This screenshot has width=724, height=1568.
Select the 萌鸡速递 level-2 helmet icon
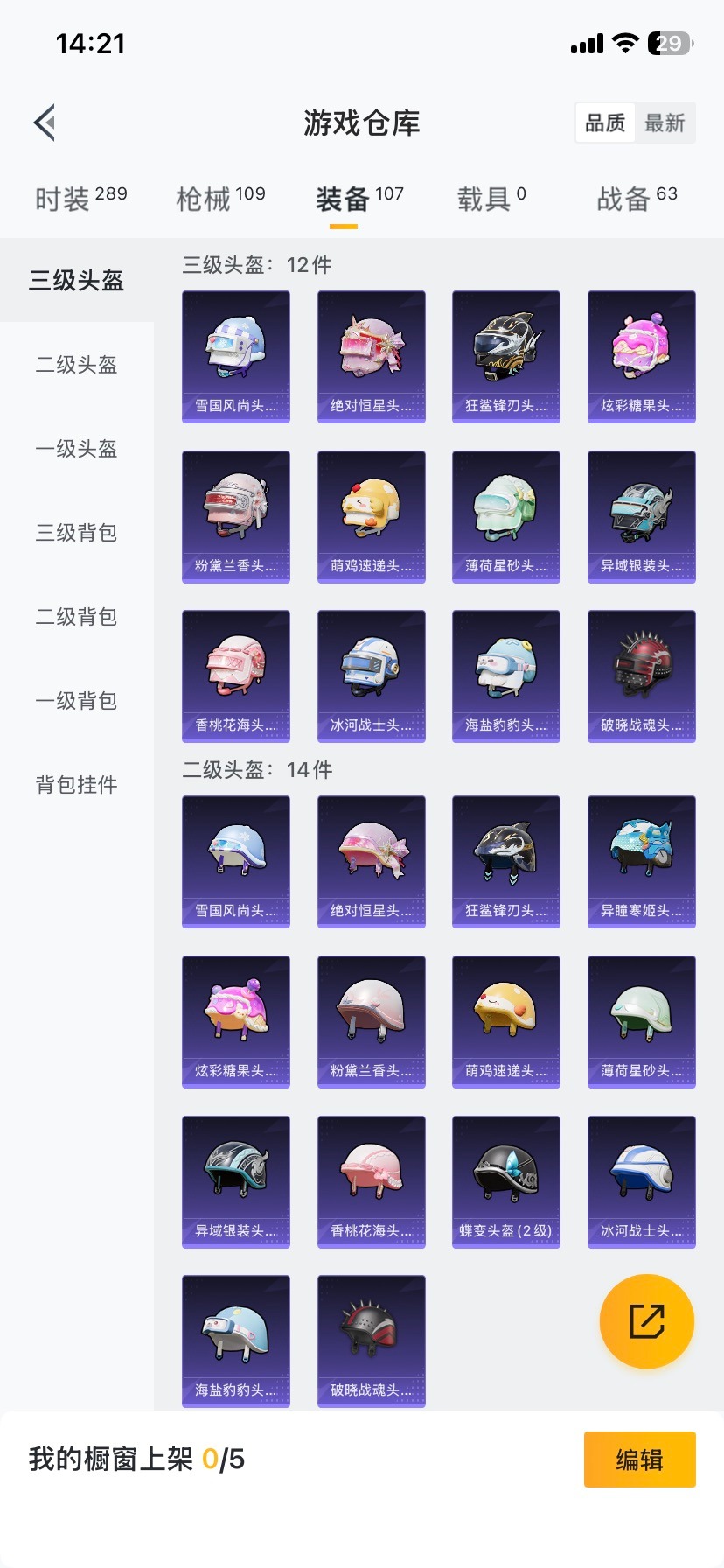505,1020
